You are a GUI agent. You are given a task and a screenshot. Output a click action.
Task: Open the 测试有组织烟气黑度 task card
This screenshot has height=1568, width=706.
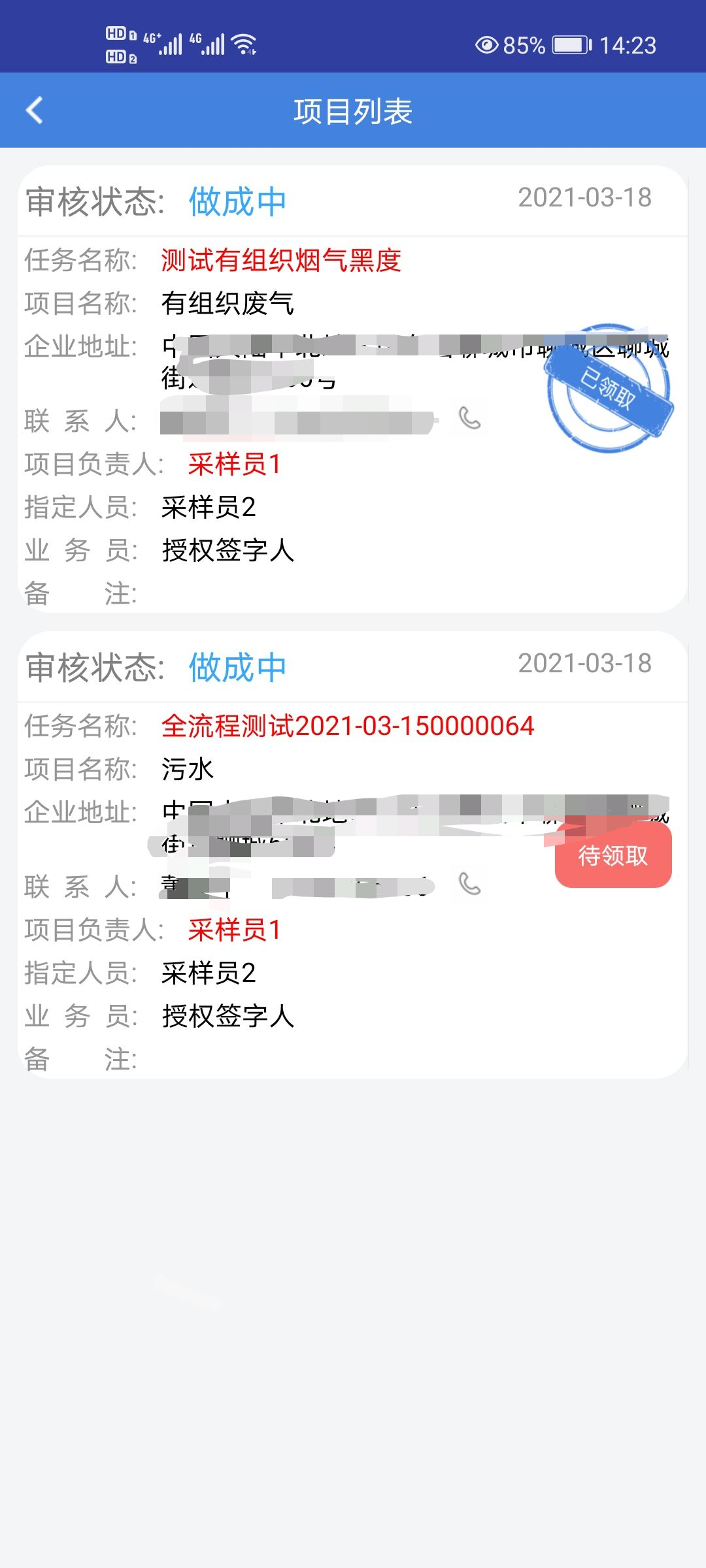[281, 261]
